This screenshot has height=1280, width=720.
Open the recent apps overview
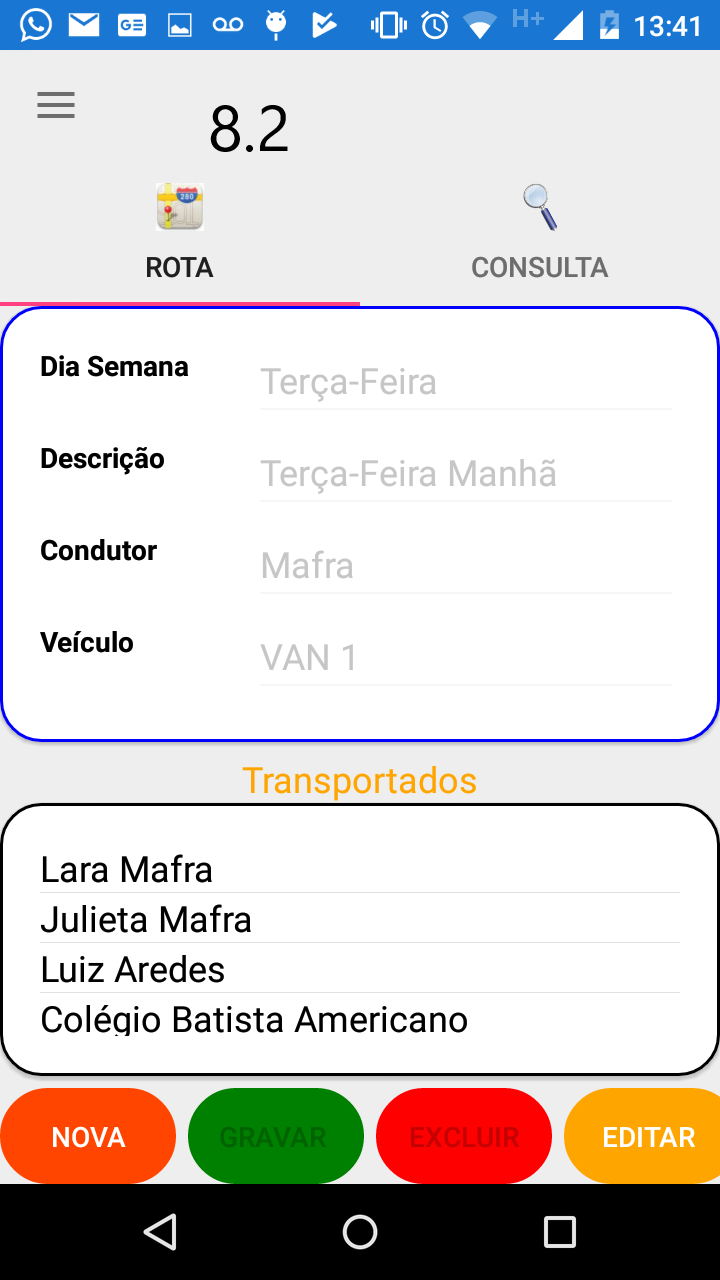(560, 1232)
